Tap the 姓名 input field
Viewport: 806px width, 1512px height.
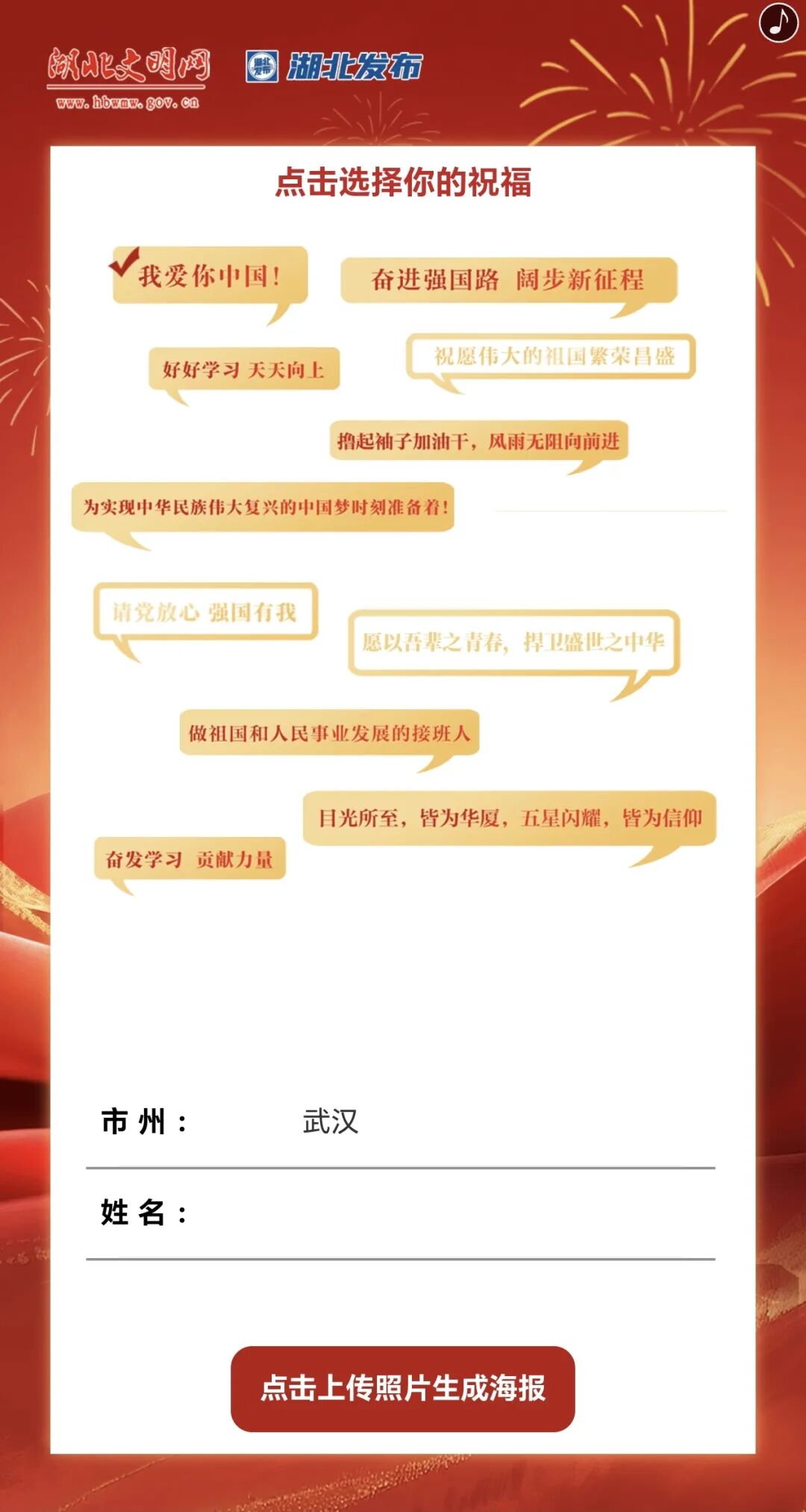pyautogui.click(x=448, y=1213)
